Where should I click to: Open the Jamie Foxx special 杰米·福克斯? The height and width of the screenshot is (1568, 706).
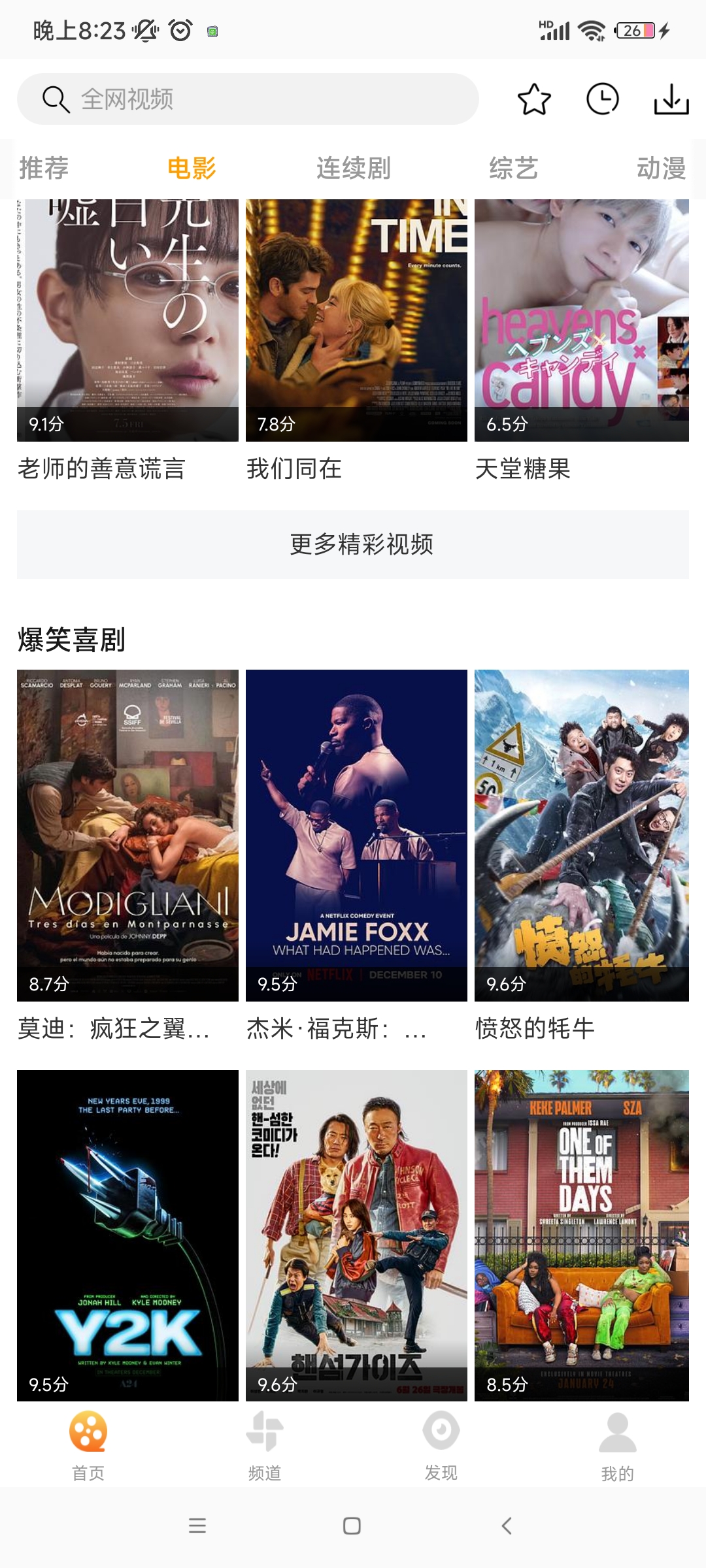[356, 835]
